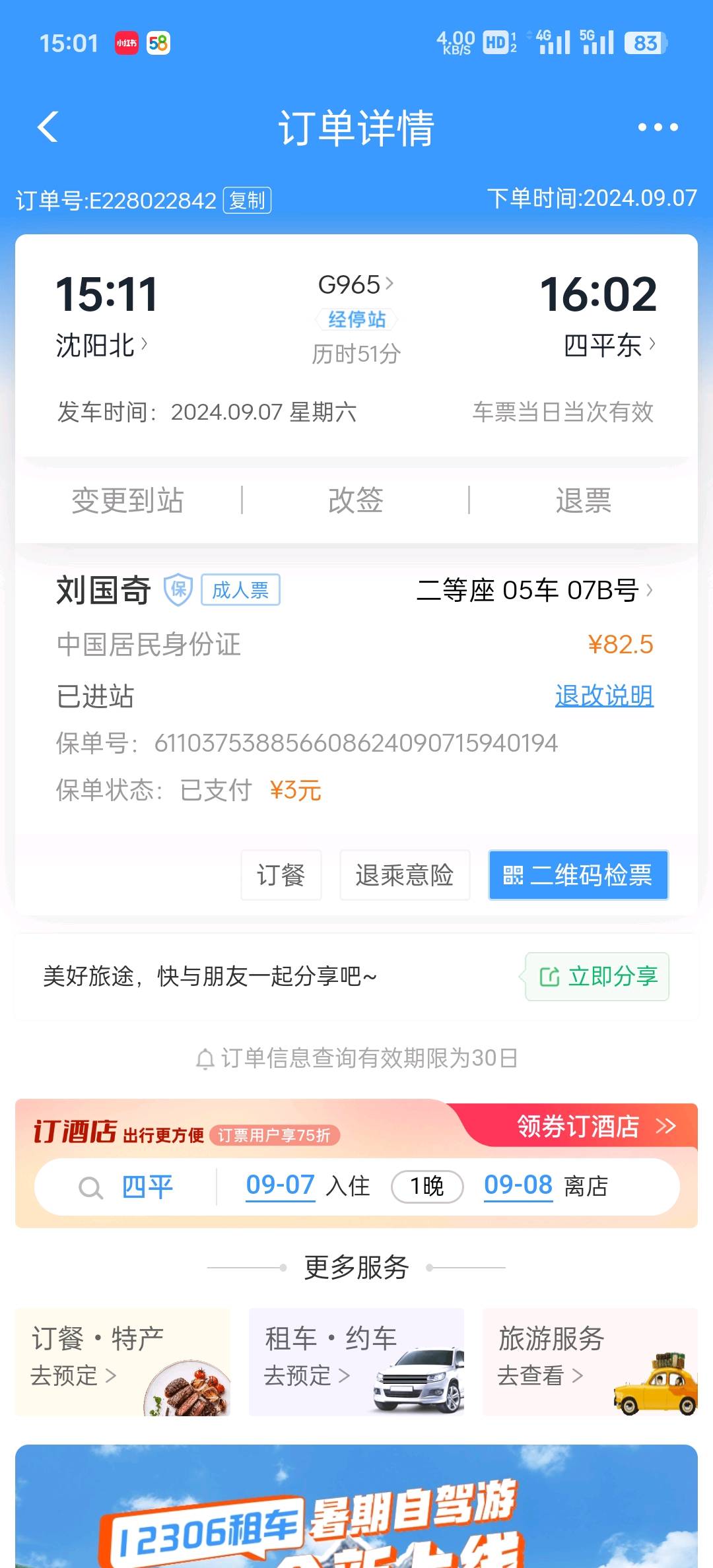
Task: Cancel travel insurance via 退乘意险
Action: point(405,875)
